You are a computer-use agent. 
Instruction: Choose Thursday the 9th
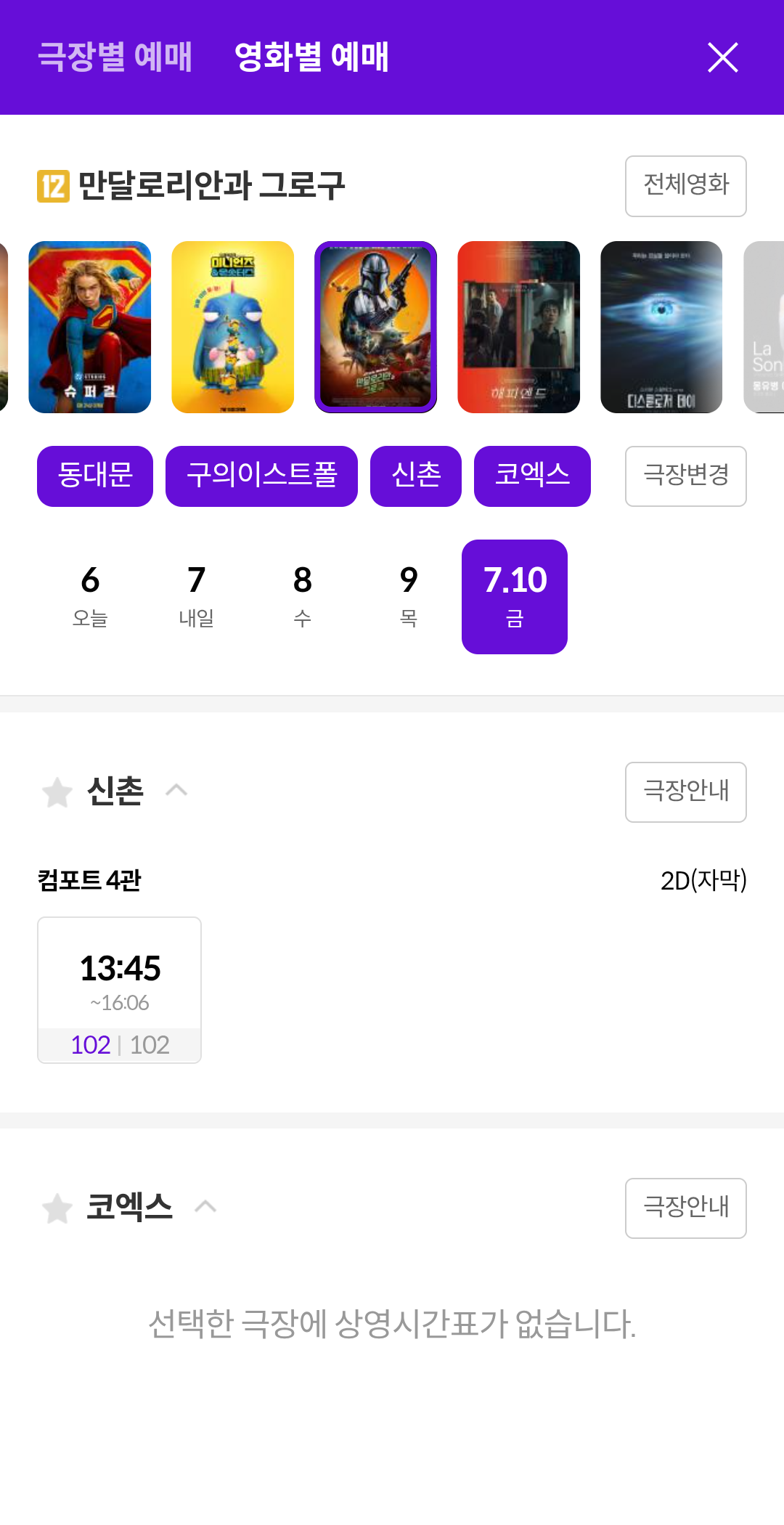(x=409, y=597)
